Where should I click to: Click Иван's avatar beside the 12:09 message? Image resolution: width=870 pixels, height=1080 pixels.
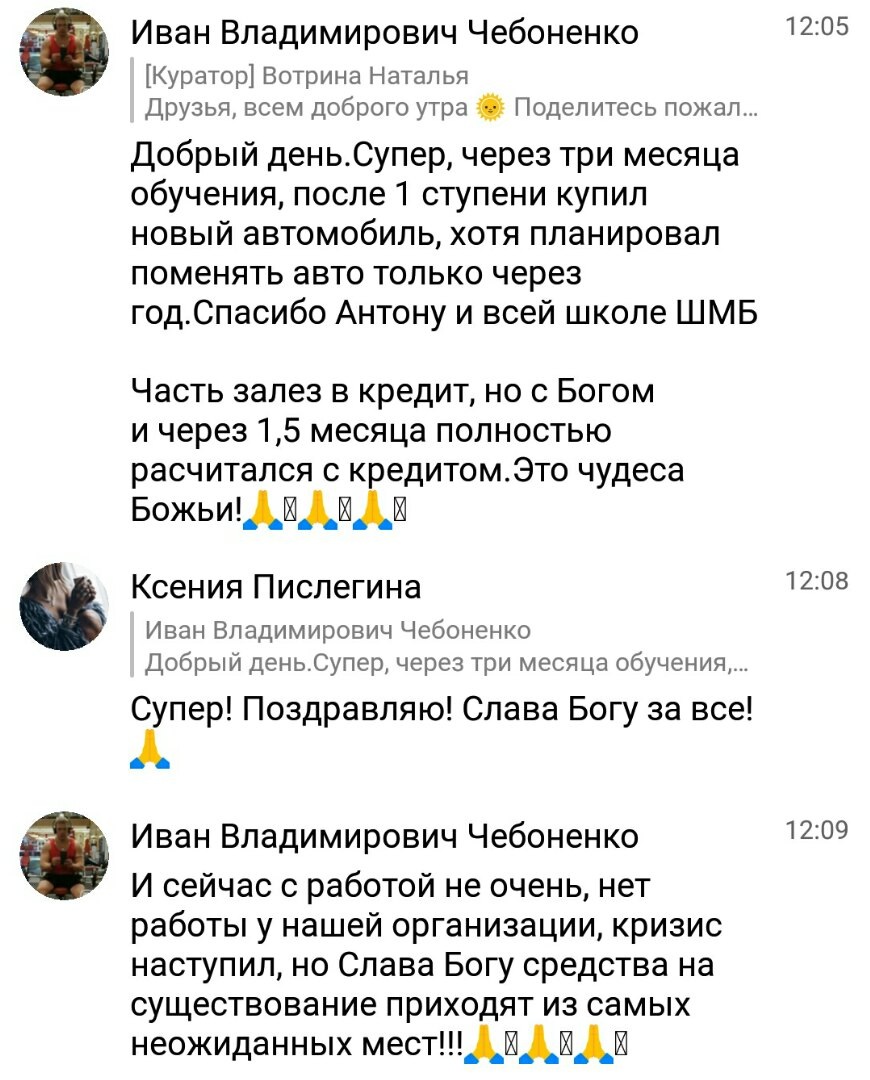pyautogui.click(x=64, y=855)
